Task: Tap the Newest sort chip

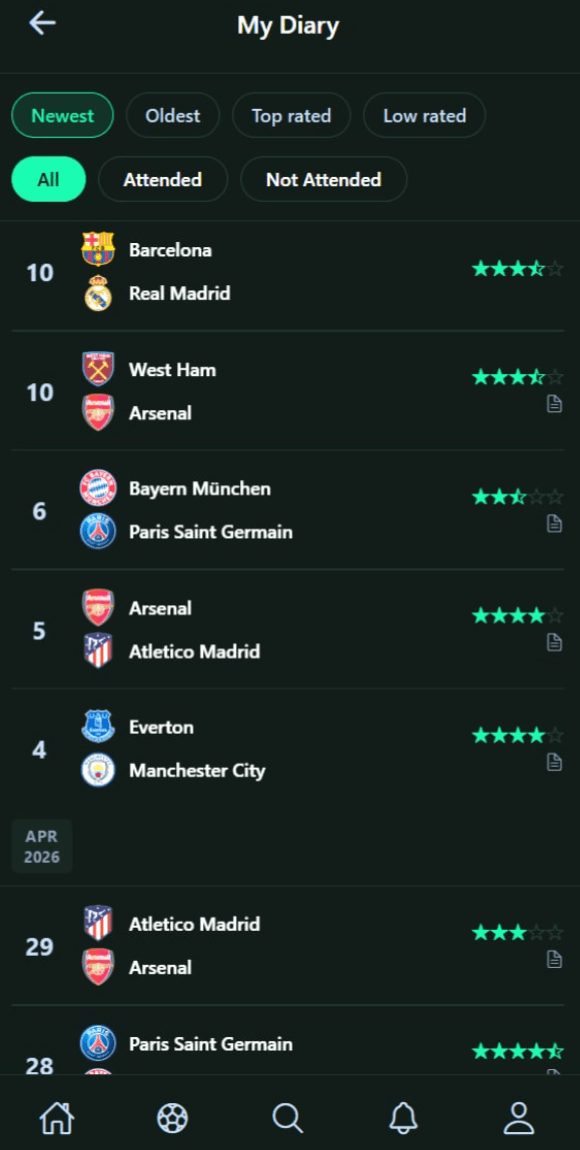Action: (62, 115)
